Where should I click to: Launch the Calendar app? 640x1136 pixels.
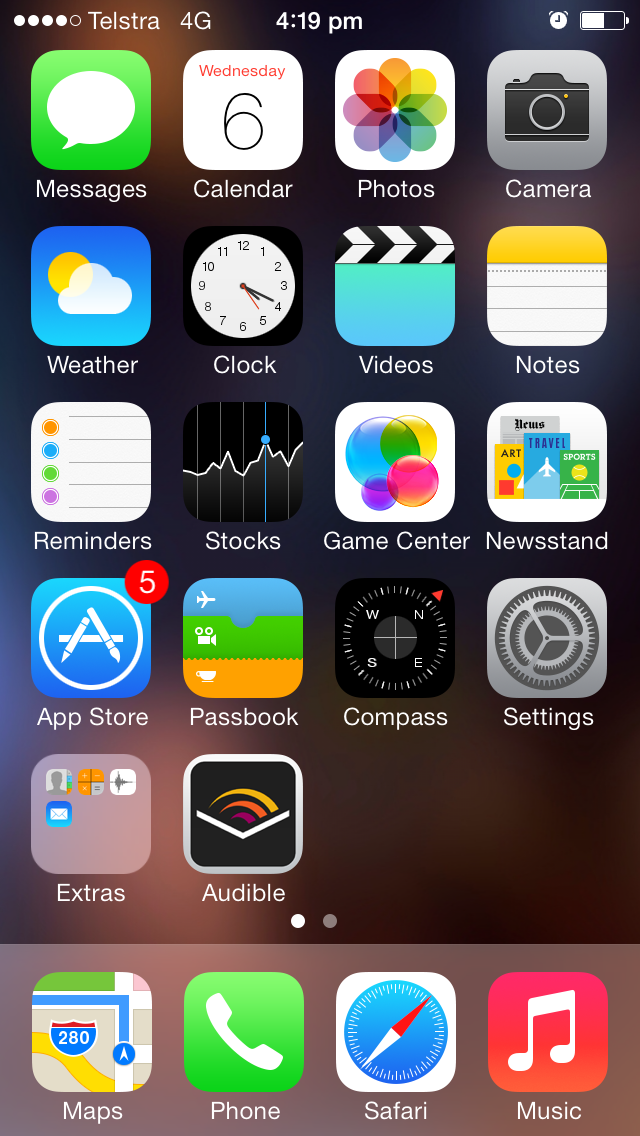243,110
